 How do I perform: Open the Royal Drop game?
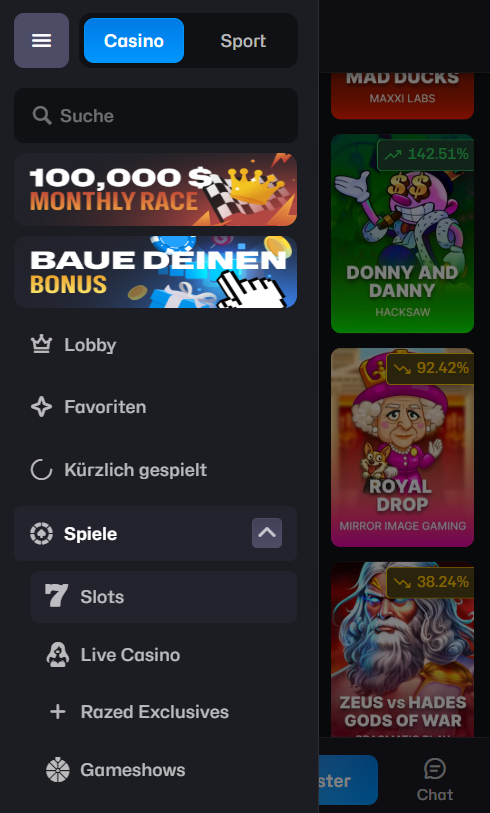pos(402,447)
